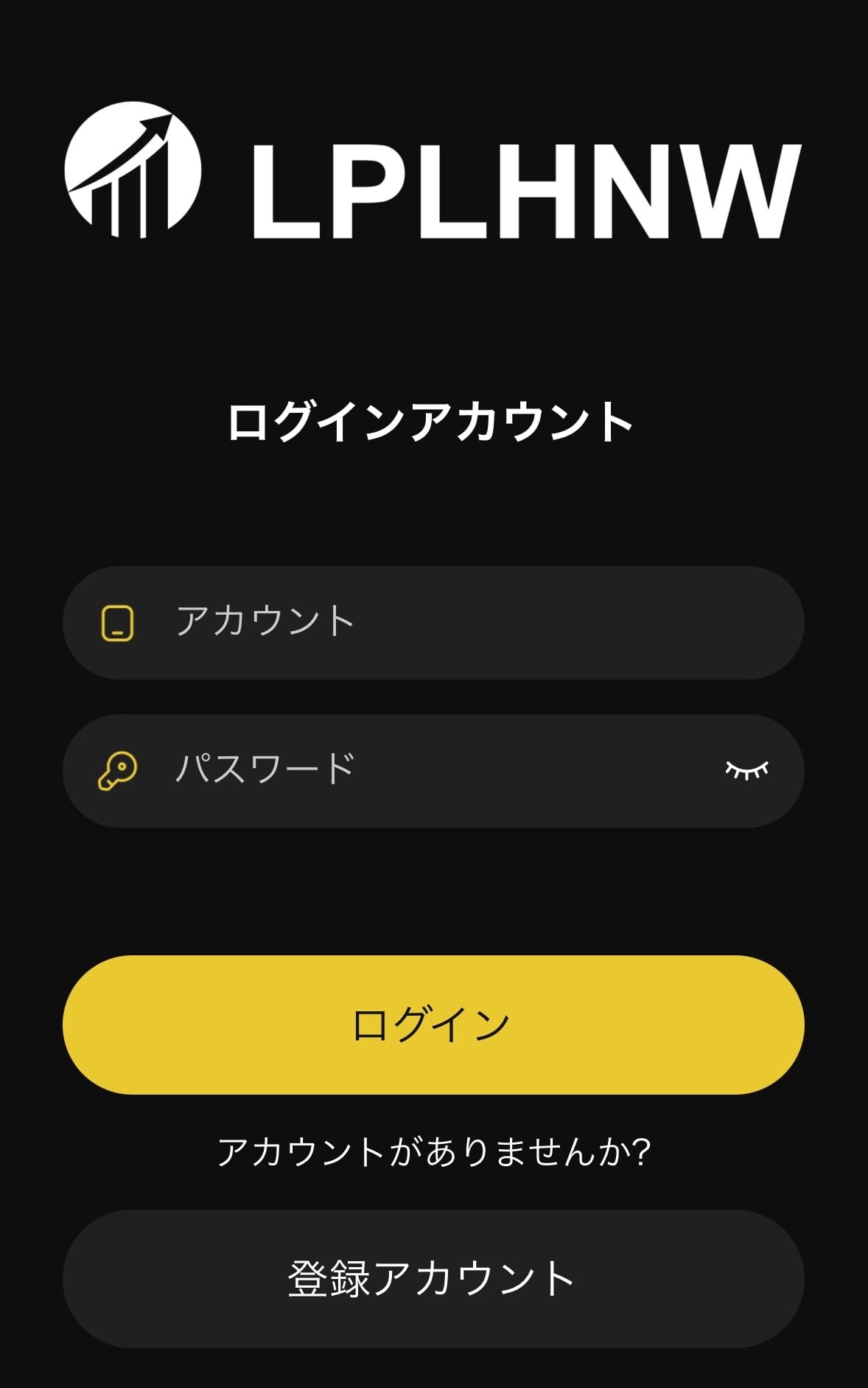
Task: Toggle password visibility with the eye icon
Action: [746, 770]
